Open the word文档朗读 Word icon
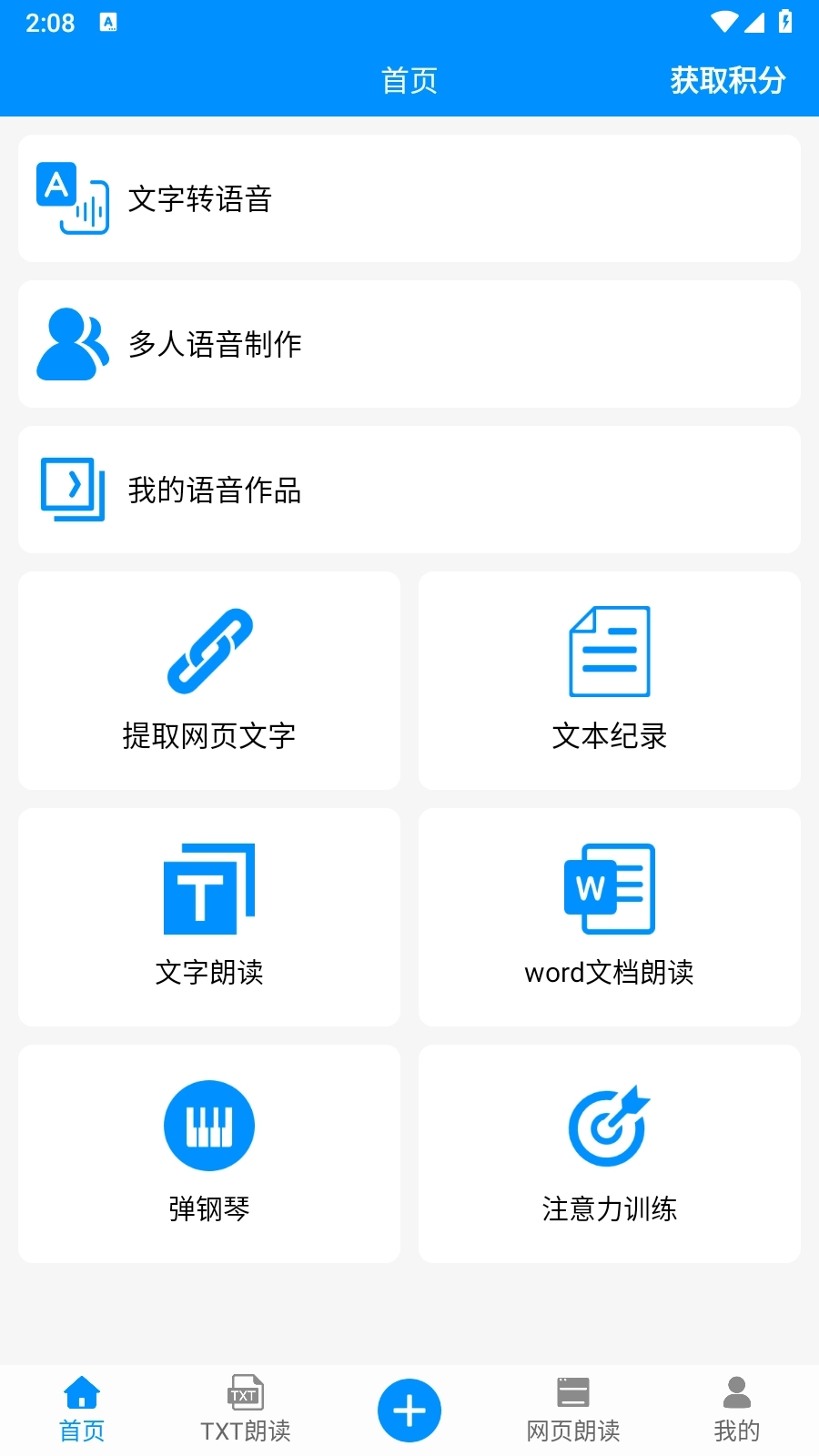The image size is (819, 1456). pyautogui.click(x=609, y=888)
